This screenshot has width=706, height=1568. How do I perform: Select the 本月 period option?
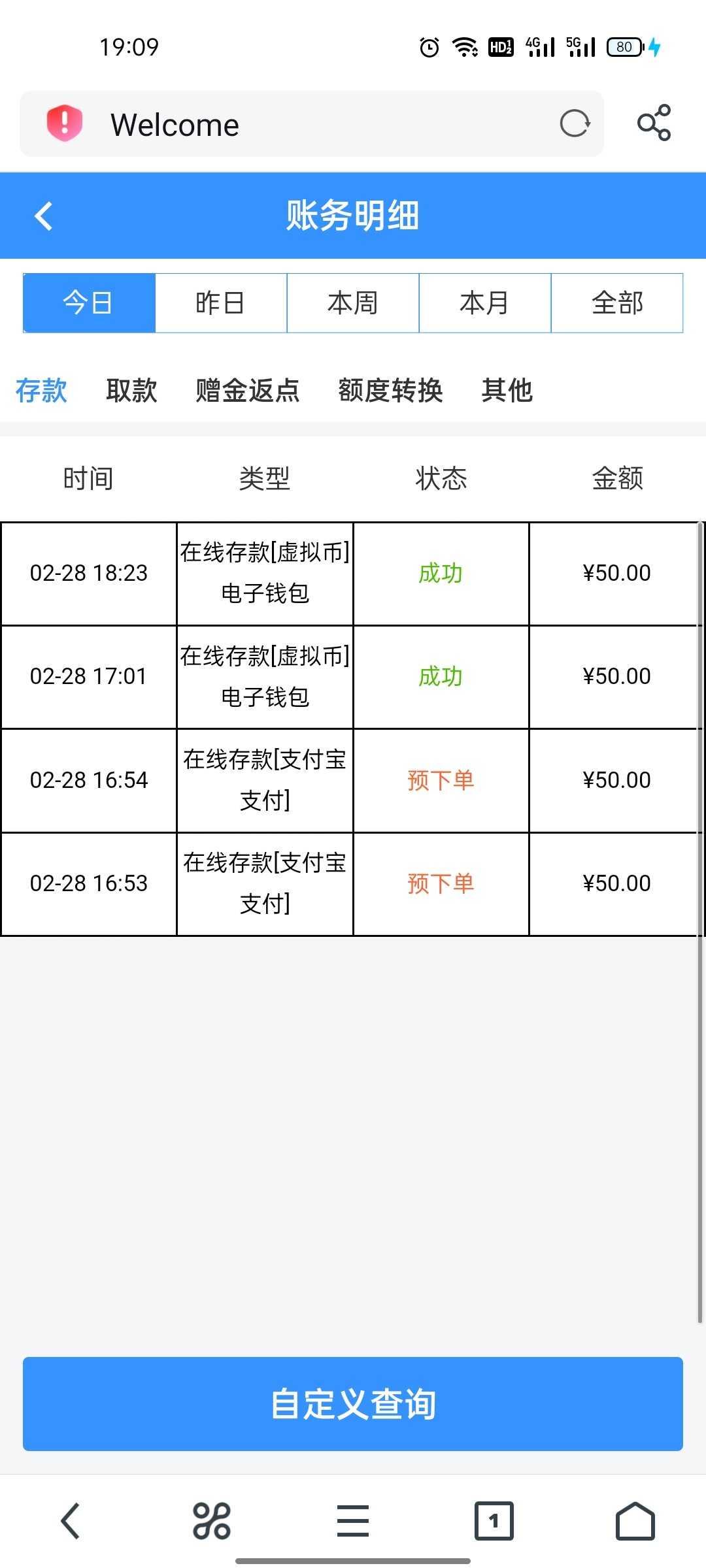[485, 302]
